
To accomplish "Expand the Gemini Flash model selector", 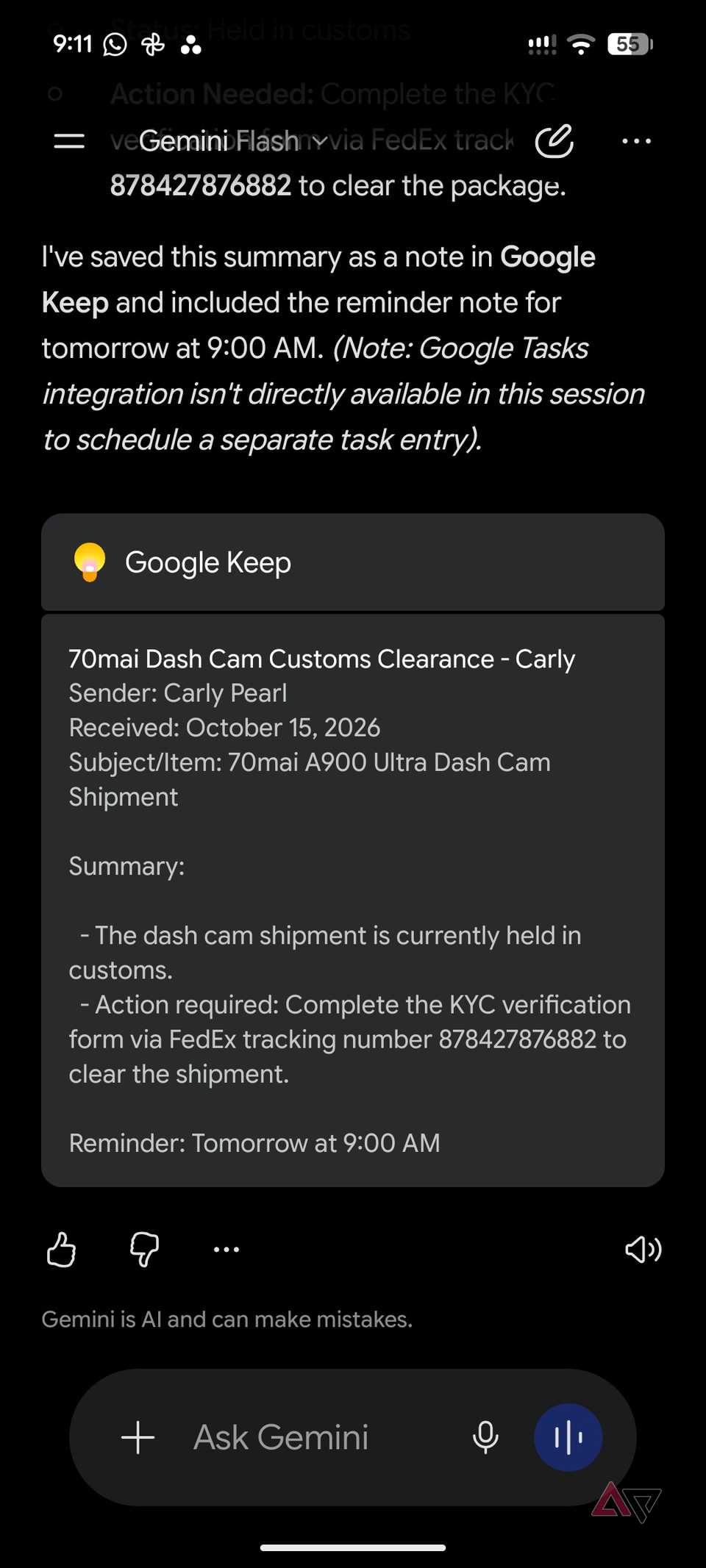I will 232,140.
